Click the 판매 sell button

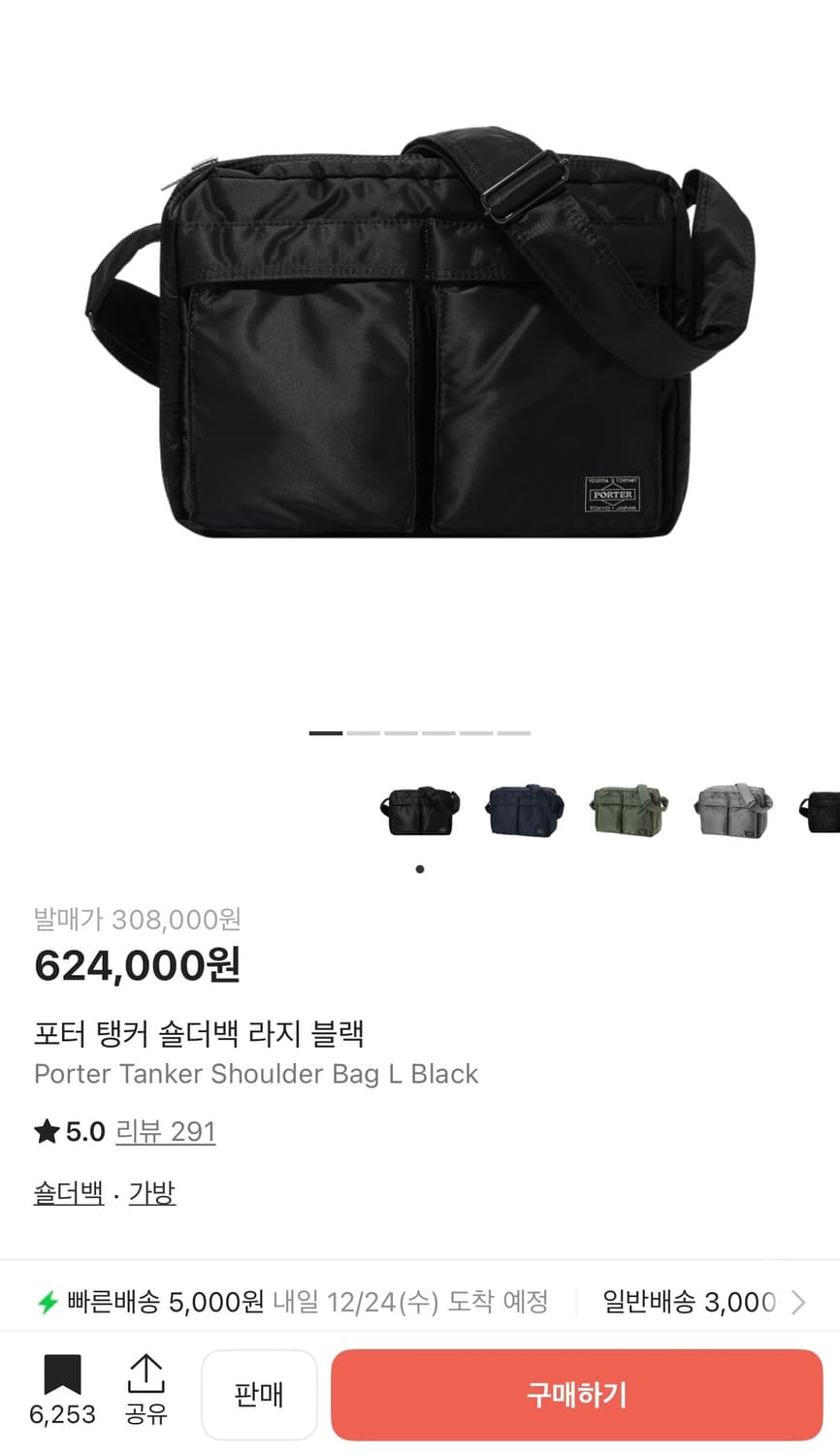259,1394
